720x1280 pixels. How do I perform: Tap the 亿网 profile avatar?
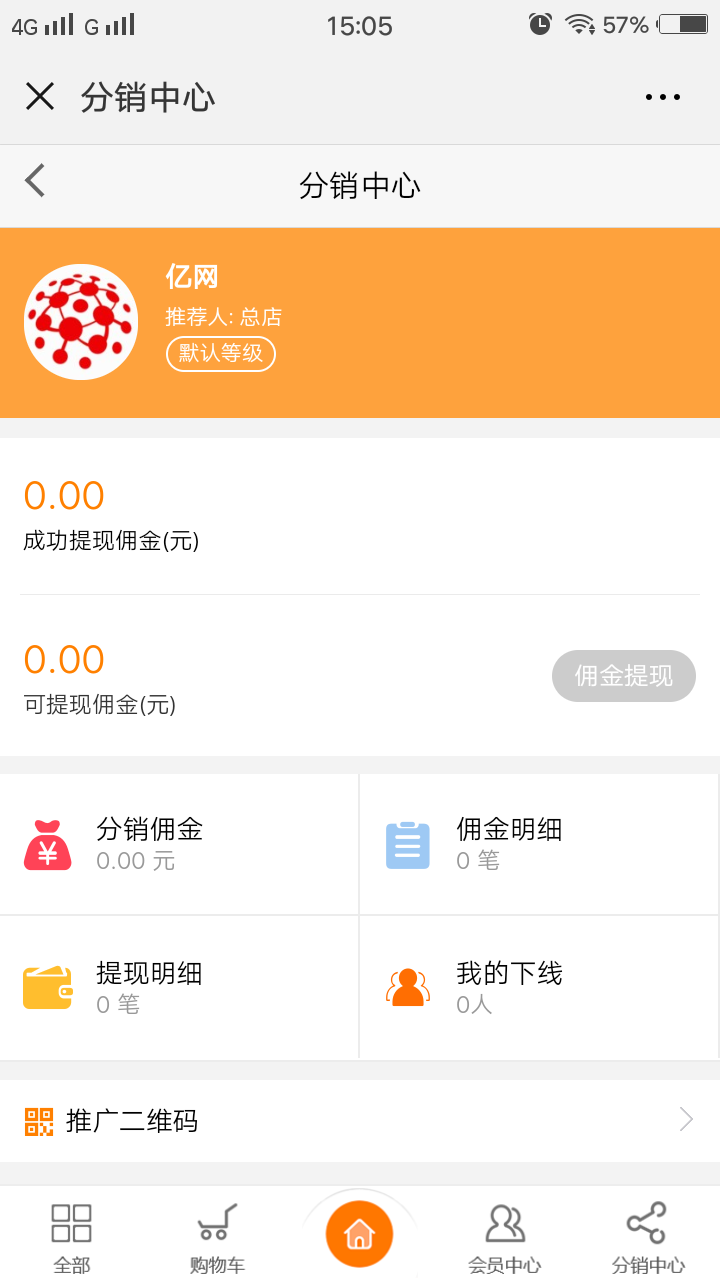(x=81, y=322)
